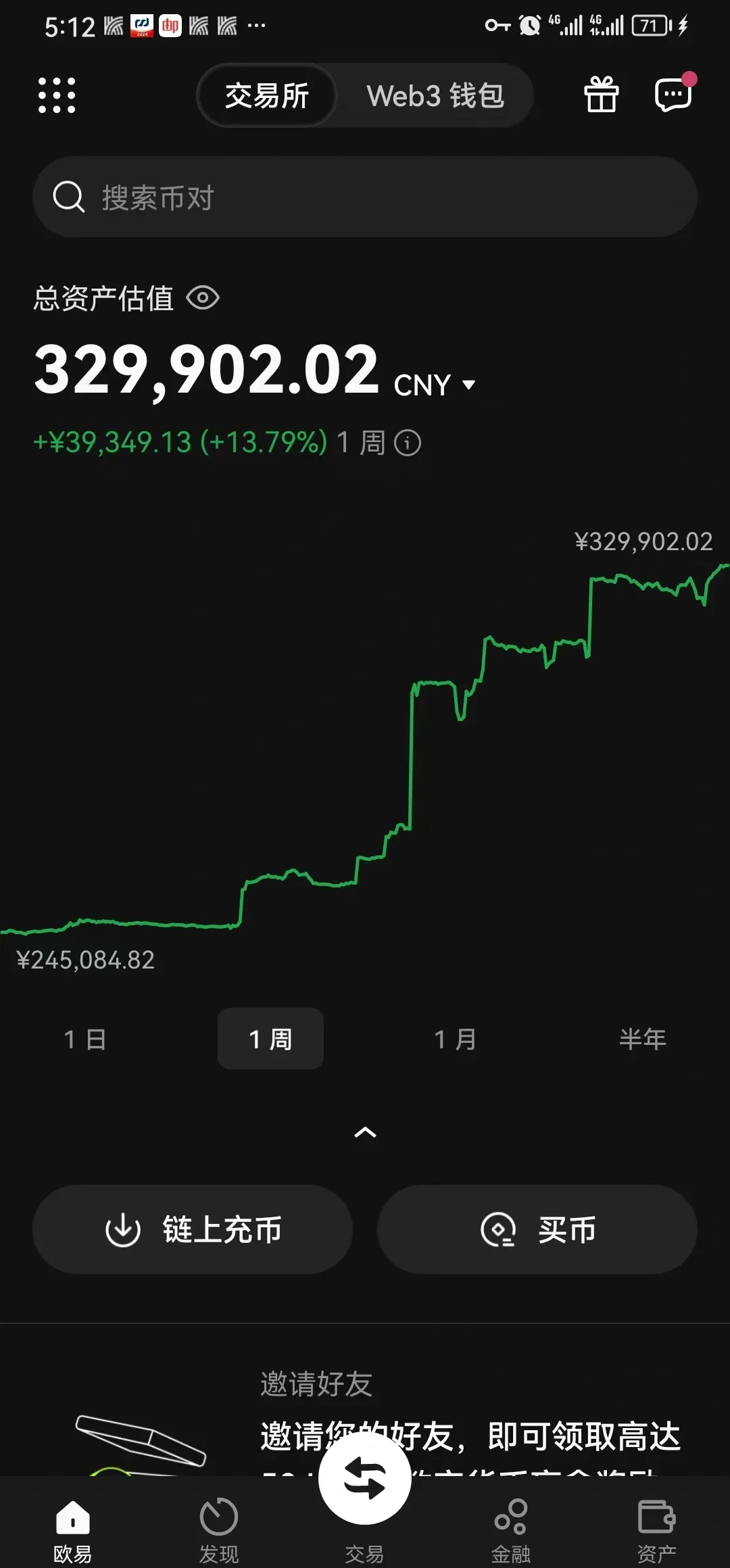Tap the magnifier in the search bar
Screen dimensions: 730x1568
pos(69,197)
